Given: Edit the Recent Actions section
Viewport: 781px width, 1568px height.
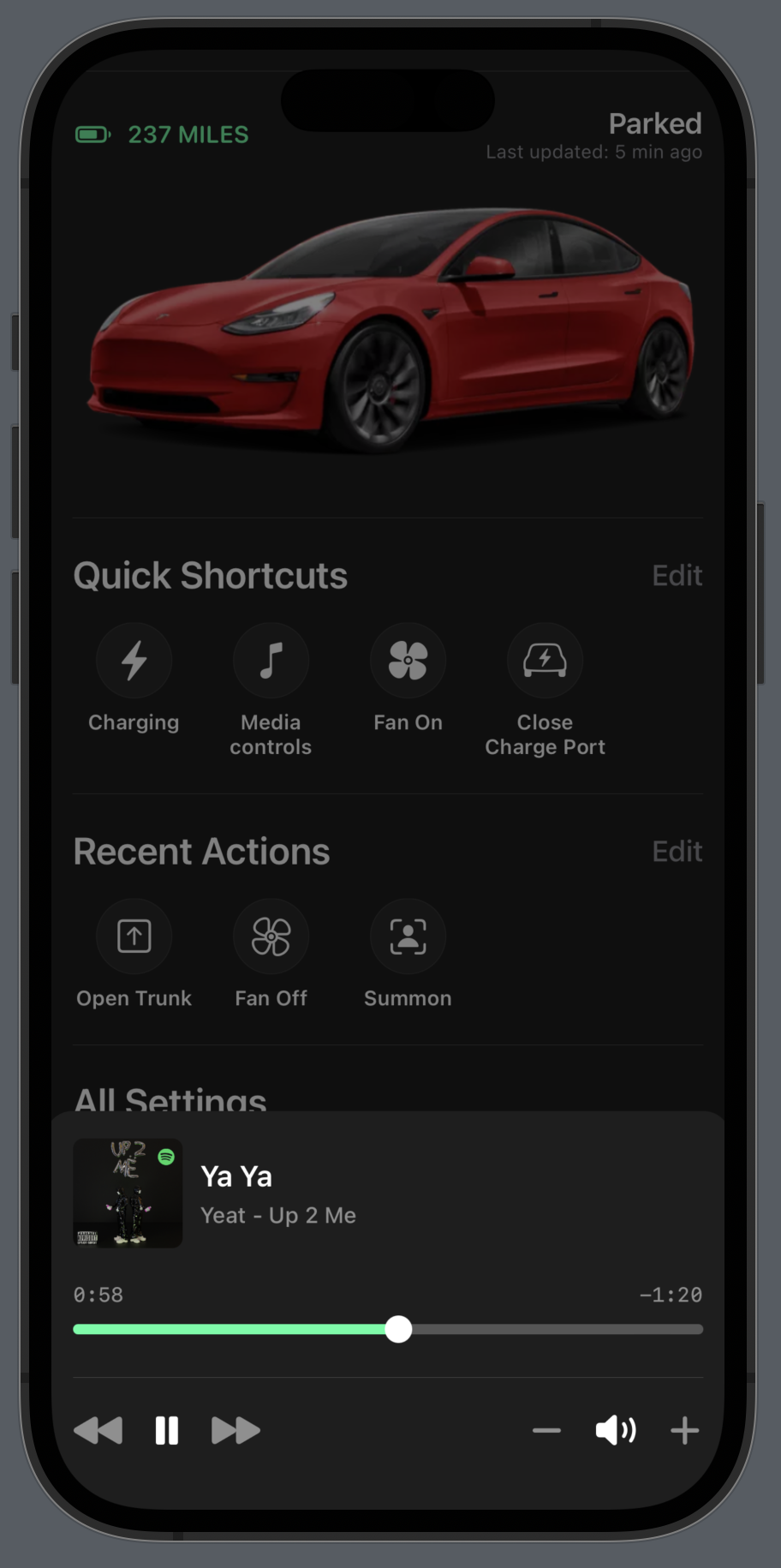Looking at the screenshot, I should (x=677, y=852).
